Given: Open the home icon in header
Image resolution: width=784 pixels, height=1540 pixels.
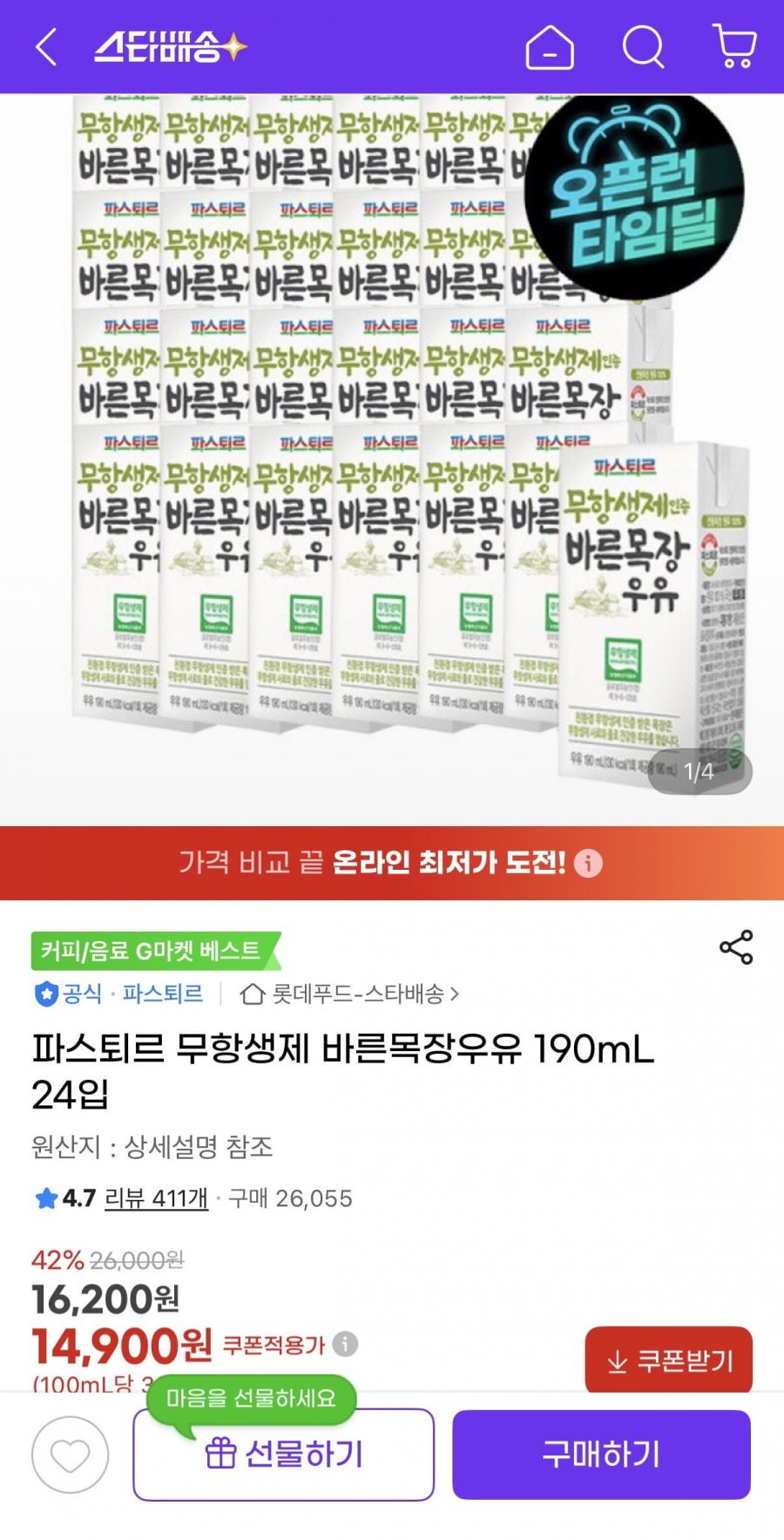Looking at the screenshot, I should (x=550, y=47).
